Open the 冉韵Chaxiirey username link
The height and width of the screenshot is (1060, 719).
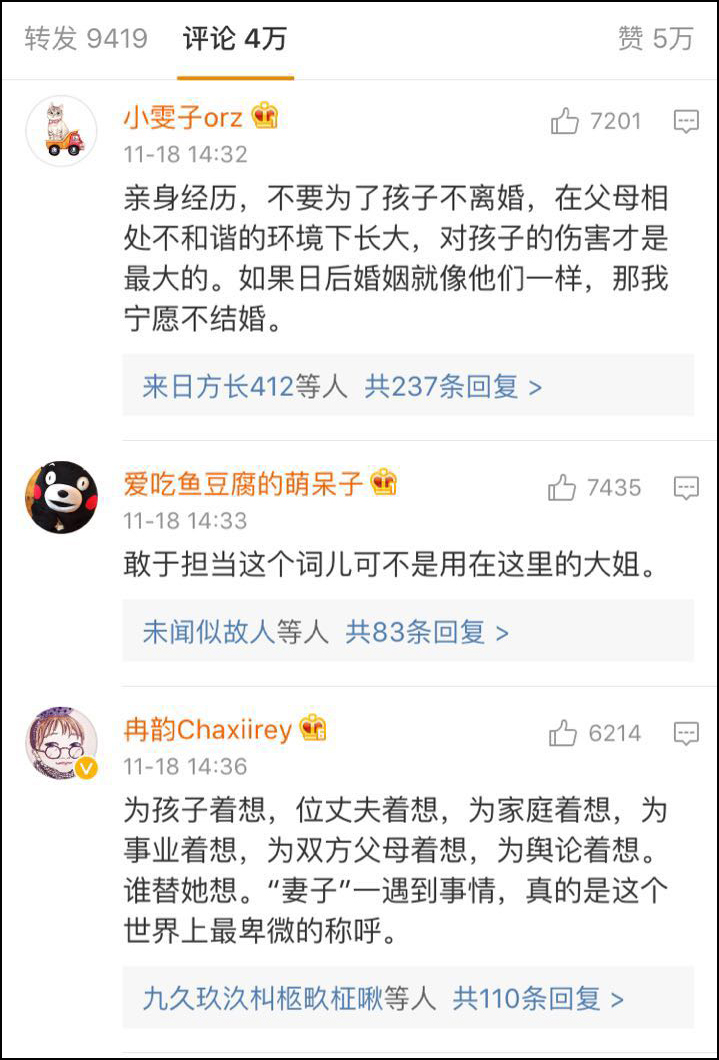208,729
